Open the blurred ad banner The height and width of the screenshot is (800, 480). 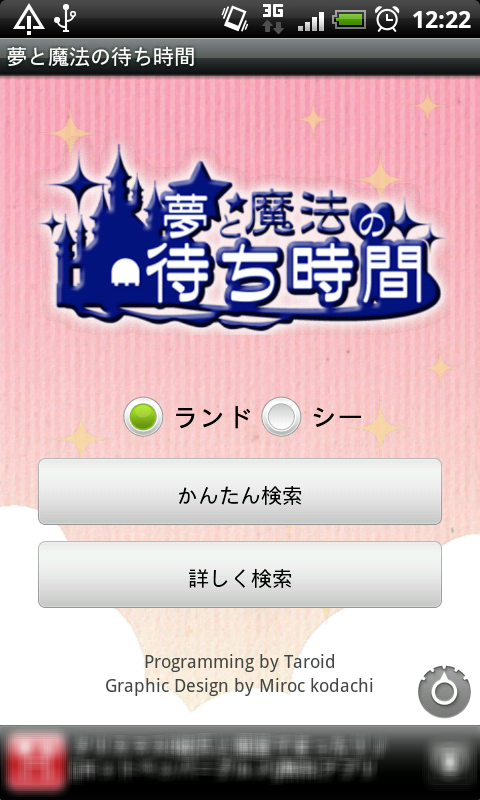(x=240, y=762)
